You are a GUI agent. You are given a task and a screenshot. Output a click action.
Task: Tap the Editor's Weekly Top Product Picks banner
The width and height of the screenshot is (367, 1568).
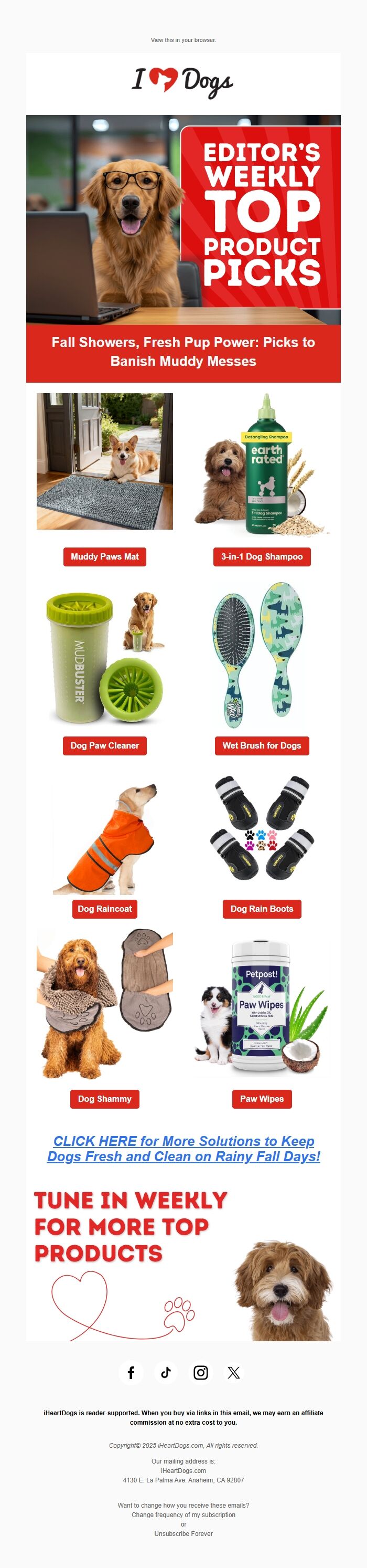pos(183,219)
